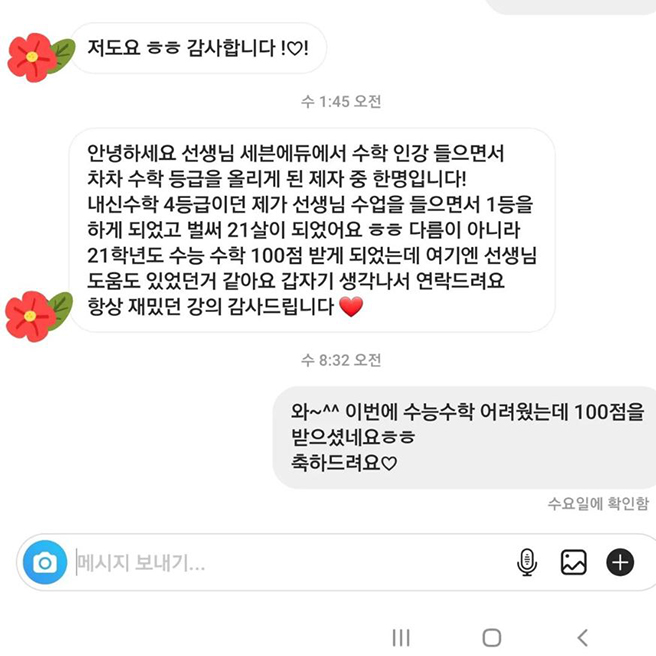Show recent apps from navigation bar

coord(401,637)
